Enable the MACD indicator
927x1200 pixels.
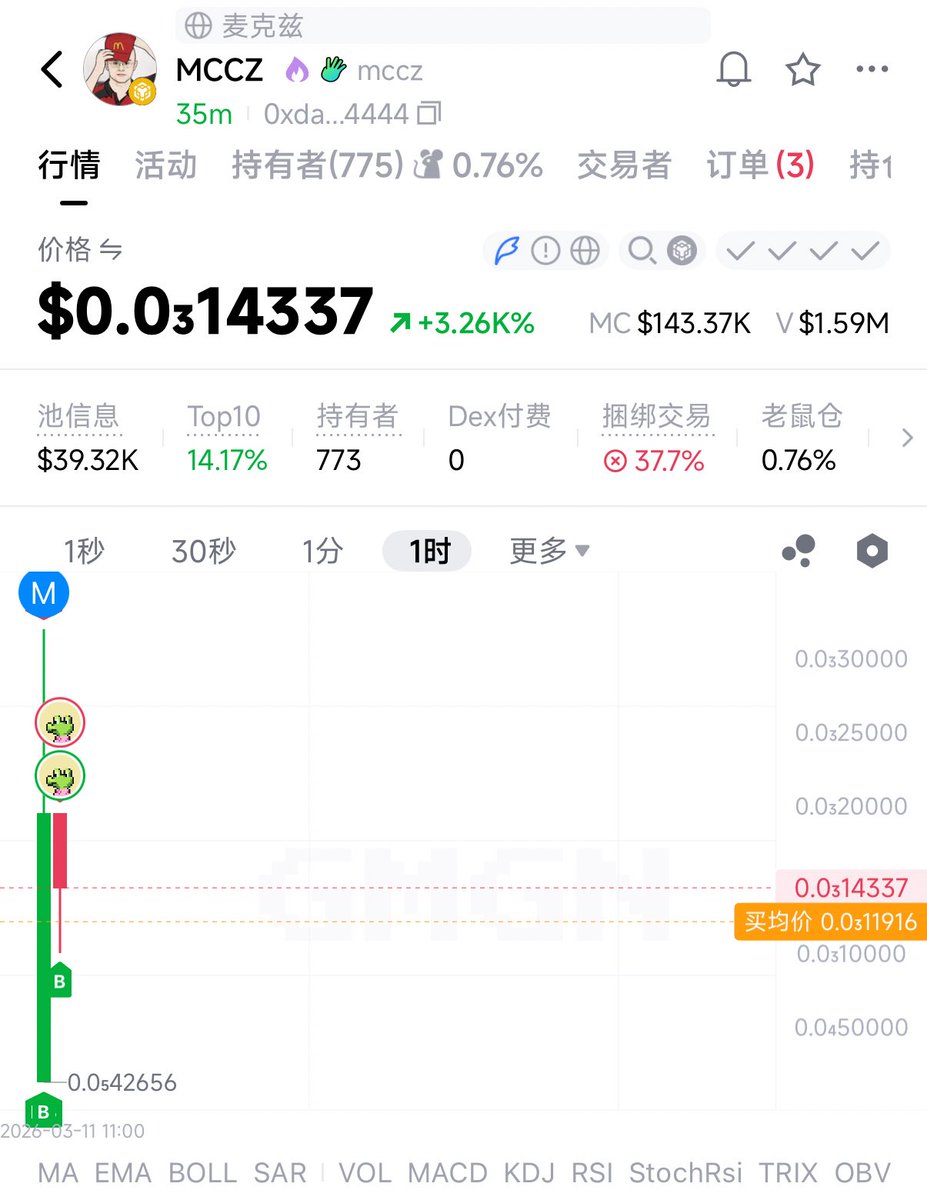point(447,1172)
